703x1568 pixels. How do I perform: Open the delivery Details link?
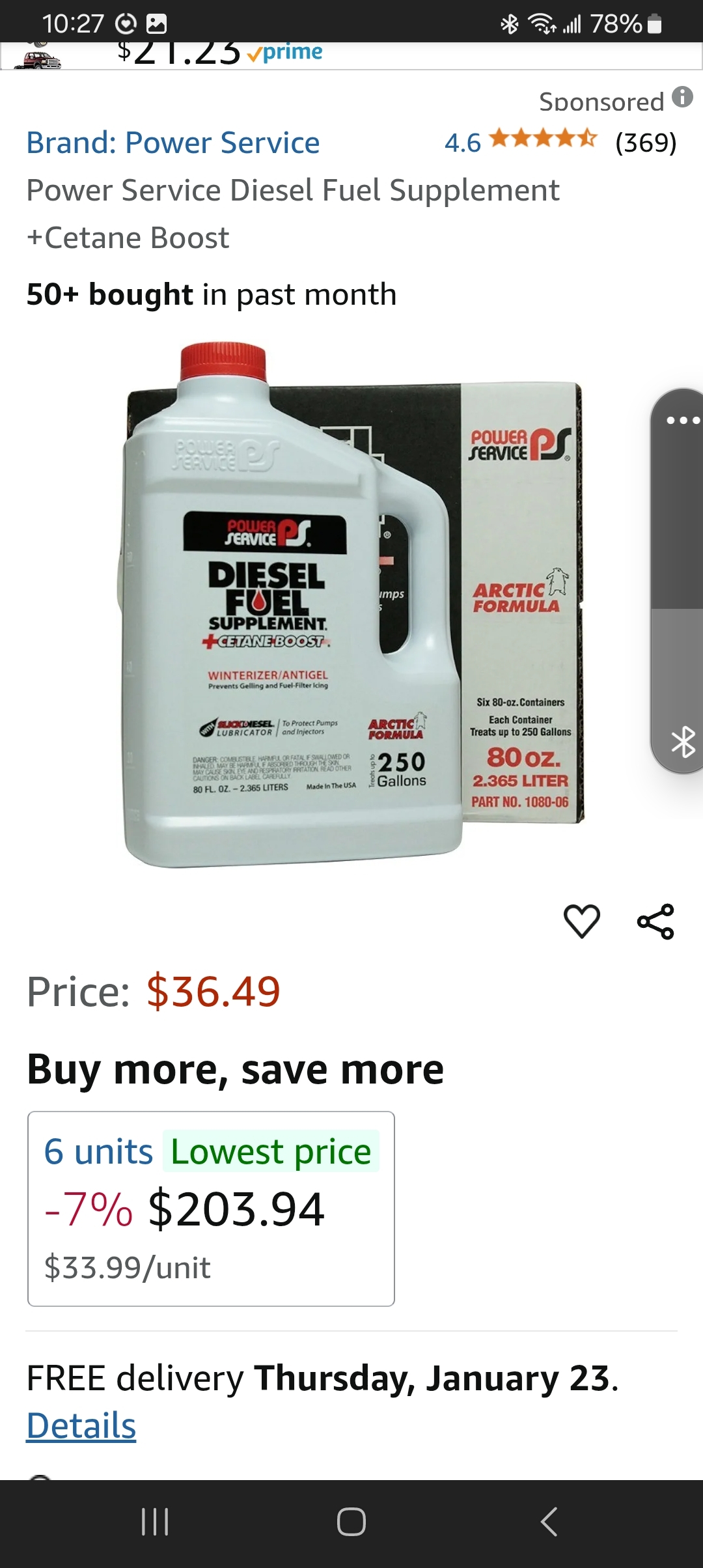point(81,1425)
